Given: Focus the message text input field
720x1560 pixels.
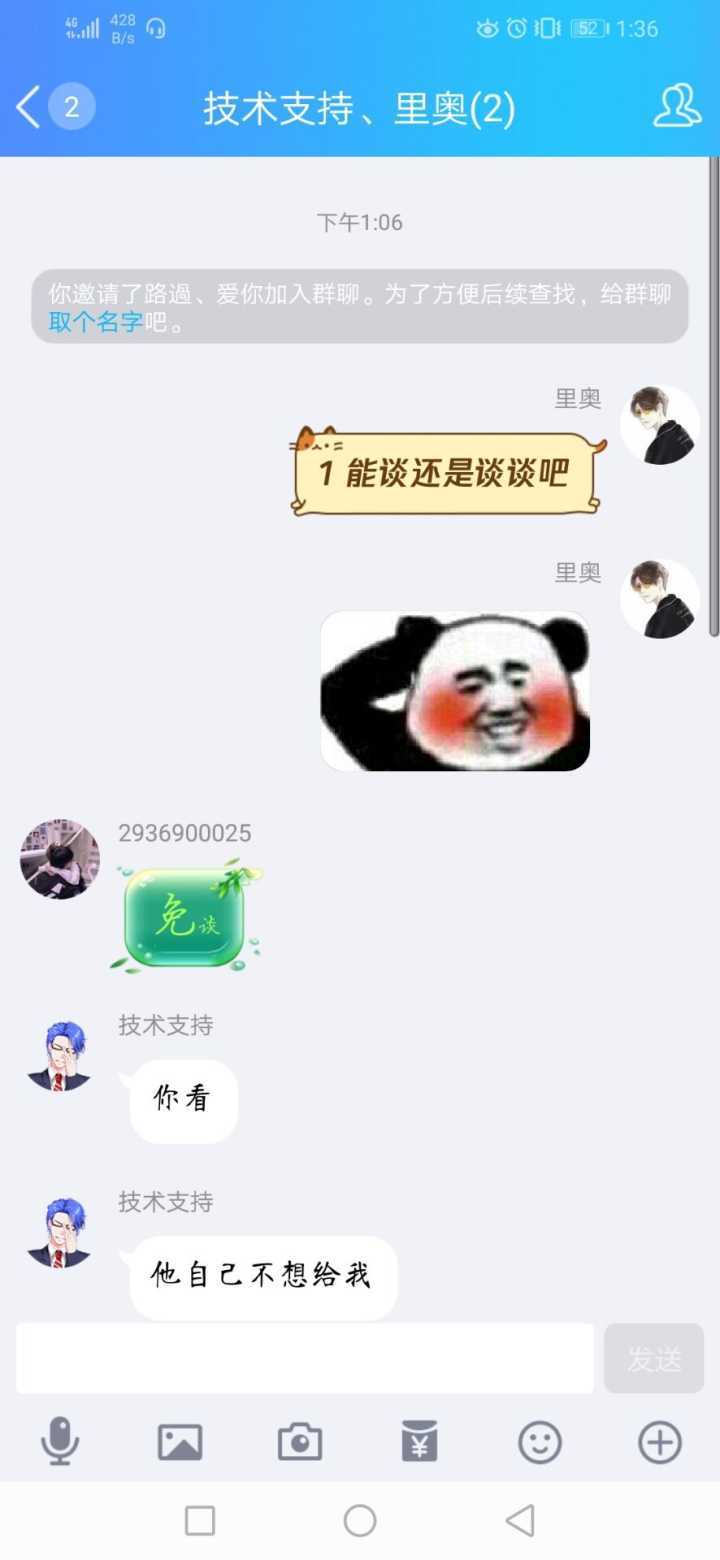Looking at the screenshot, I should pyautogui.click(x=305, y=1358).
